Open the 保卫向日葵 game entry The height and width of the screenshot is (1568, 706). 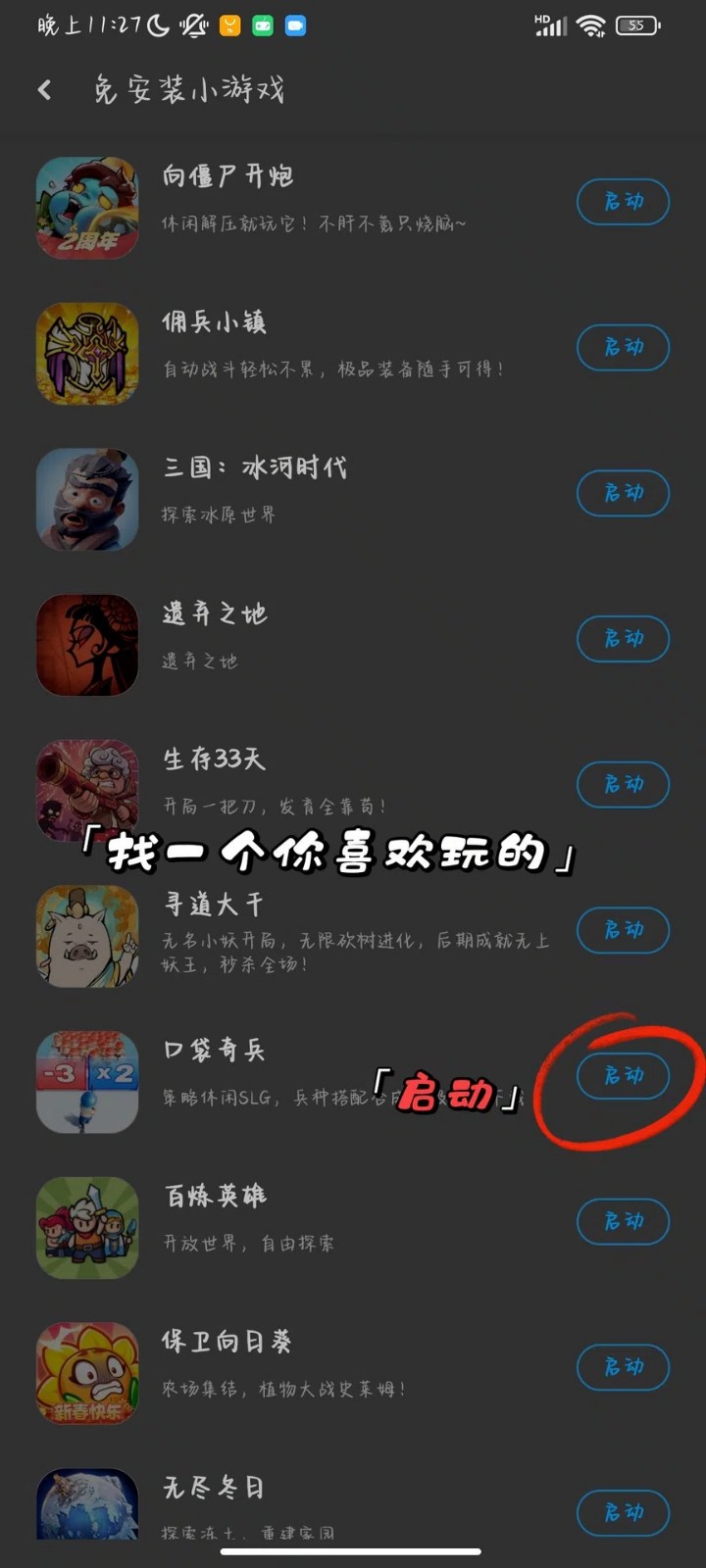(294, 1367)
